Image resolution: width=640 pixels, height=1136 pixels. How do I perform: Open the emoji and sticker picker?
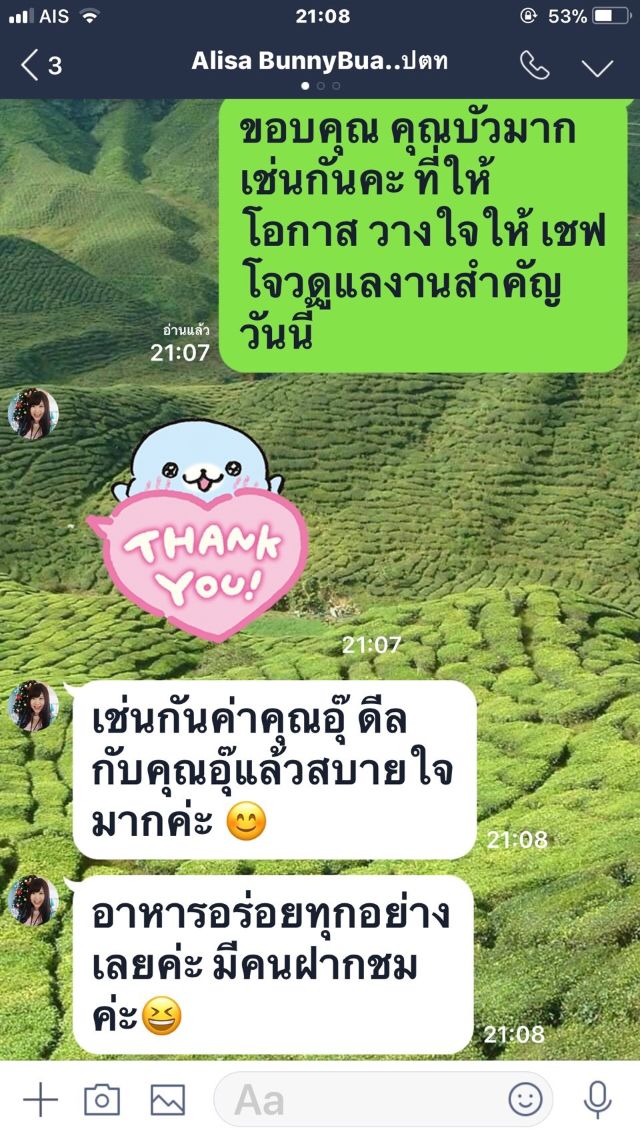point(525,1100)
